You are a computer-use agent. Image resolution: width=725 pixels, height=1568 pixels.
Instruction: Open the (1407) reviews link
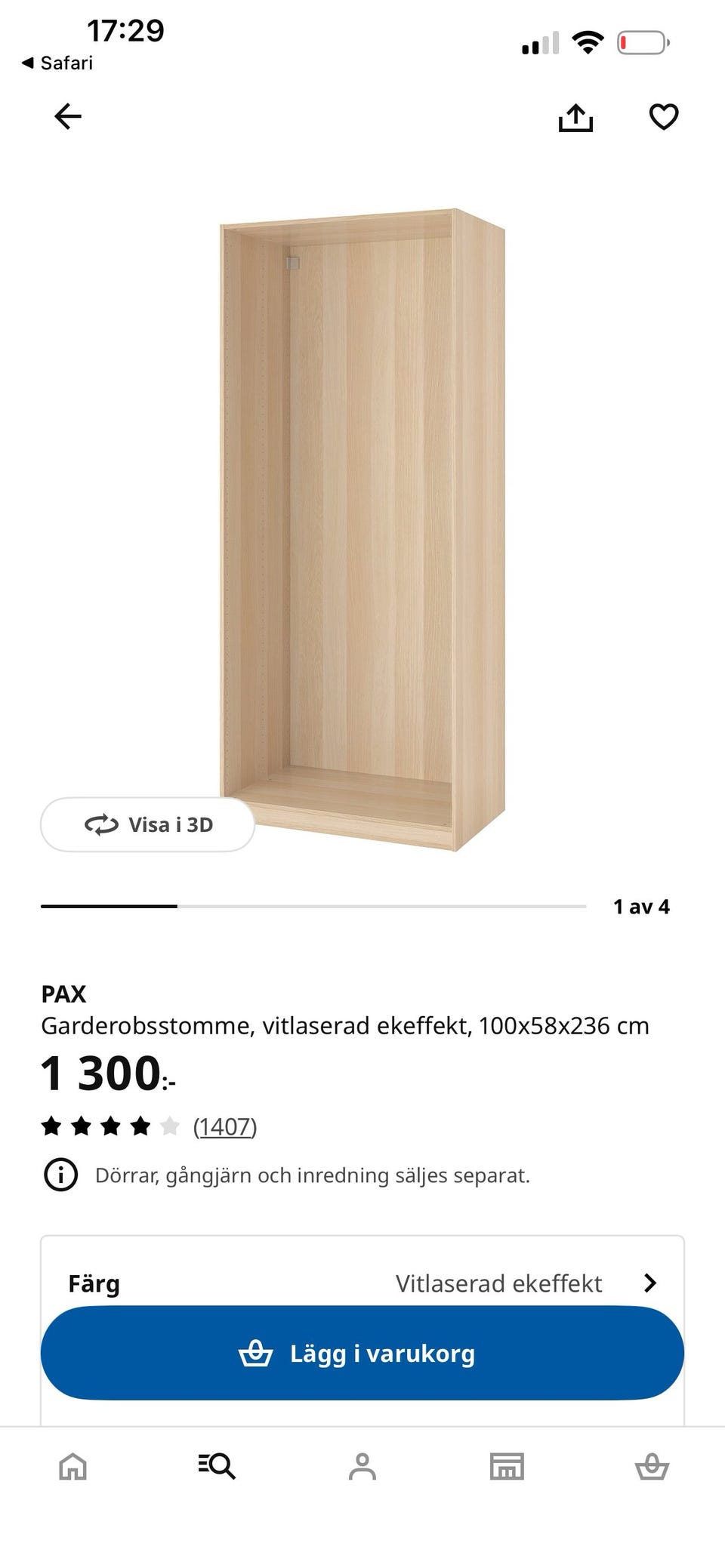(x=225, y=1125)
